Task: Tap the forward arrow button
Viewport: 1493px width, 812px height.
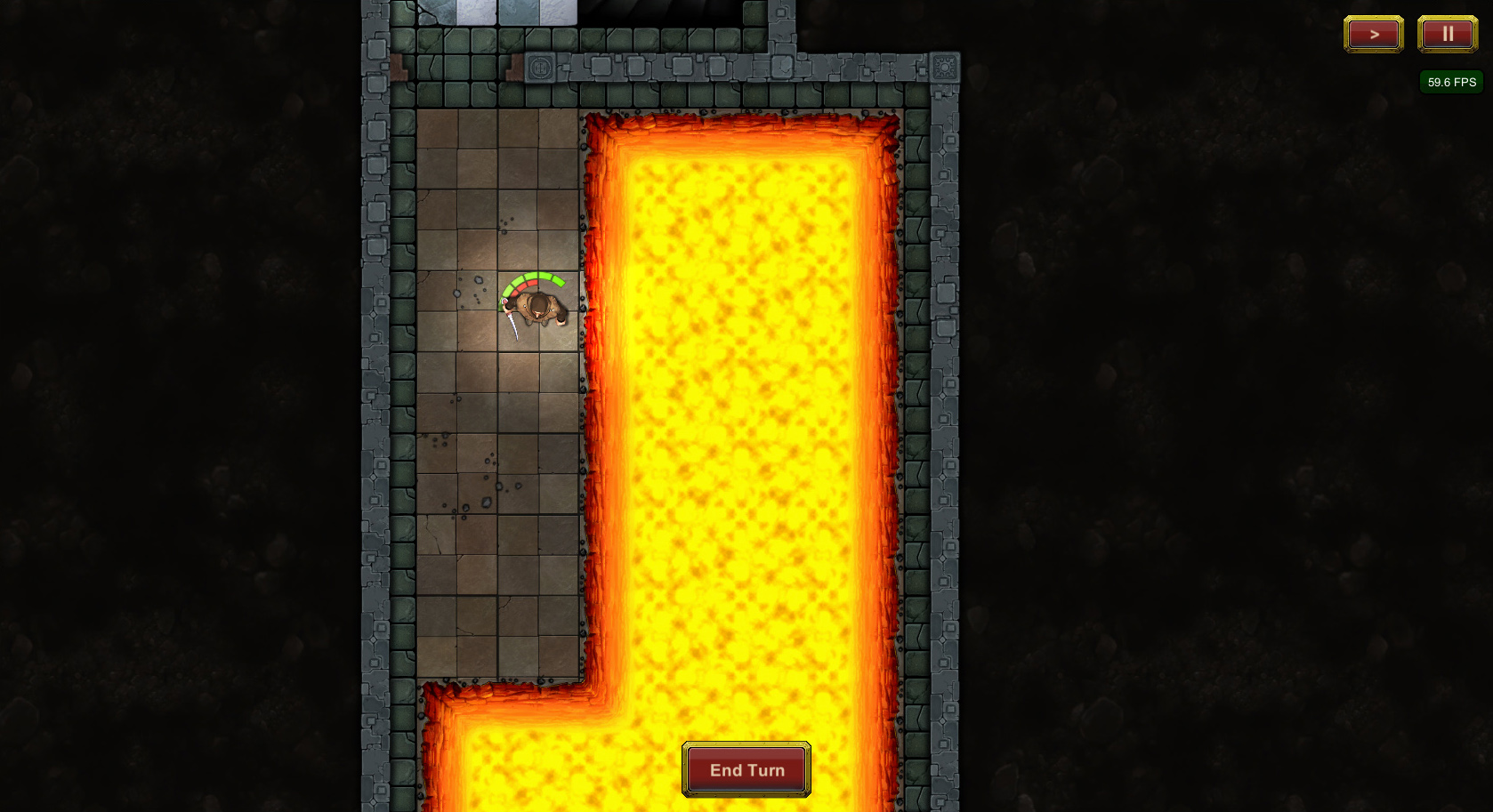Action: click(1373, 35)
